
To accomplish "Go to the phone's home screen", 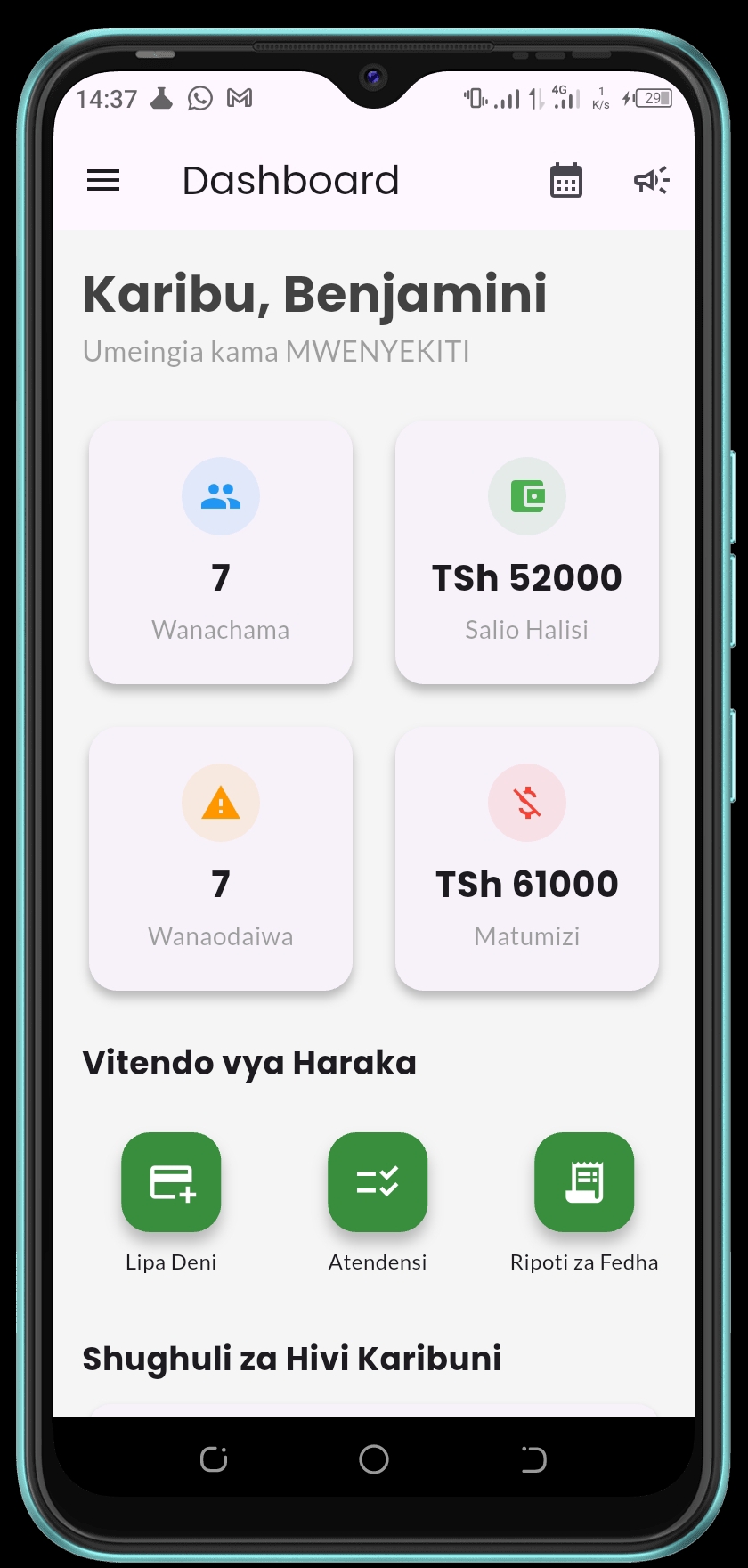I will pyautogui.click(x=374, y=1459).
